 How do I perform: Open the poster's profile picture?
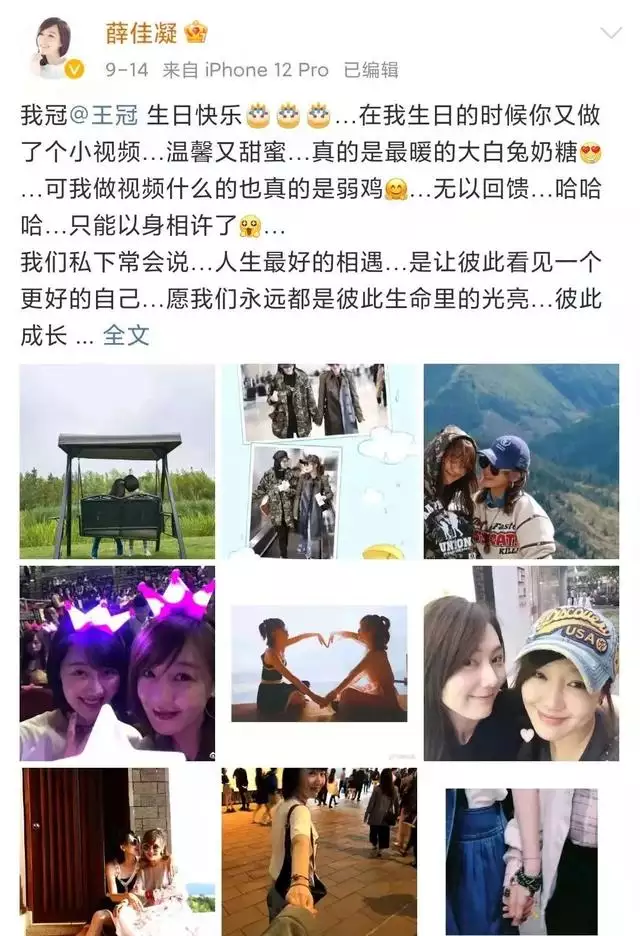(52, 47)
